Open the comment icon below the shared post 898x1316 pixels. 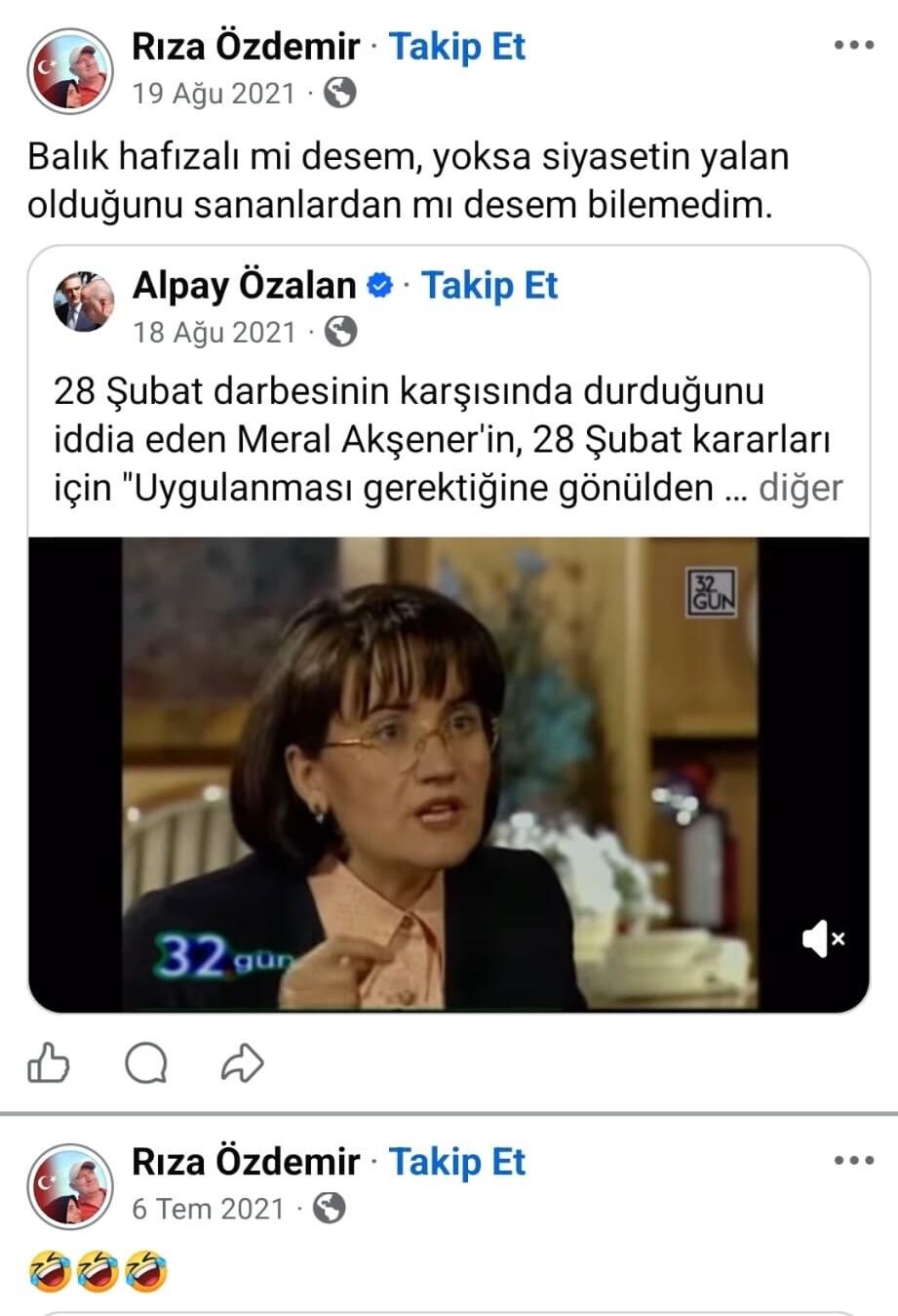(x=145, y=1063)
